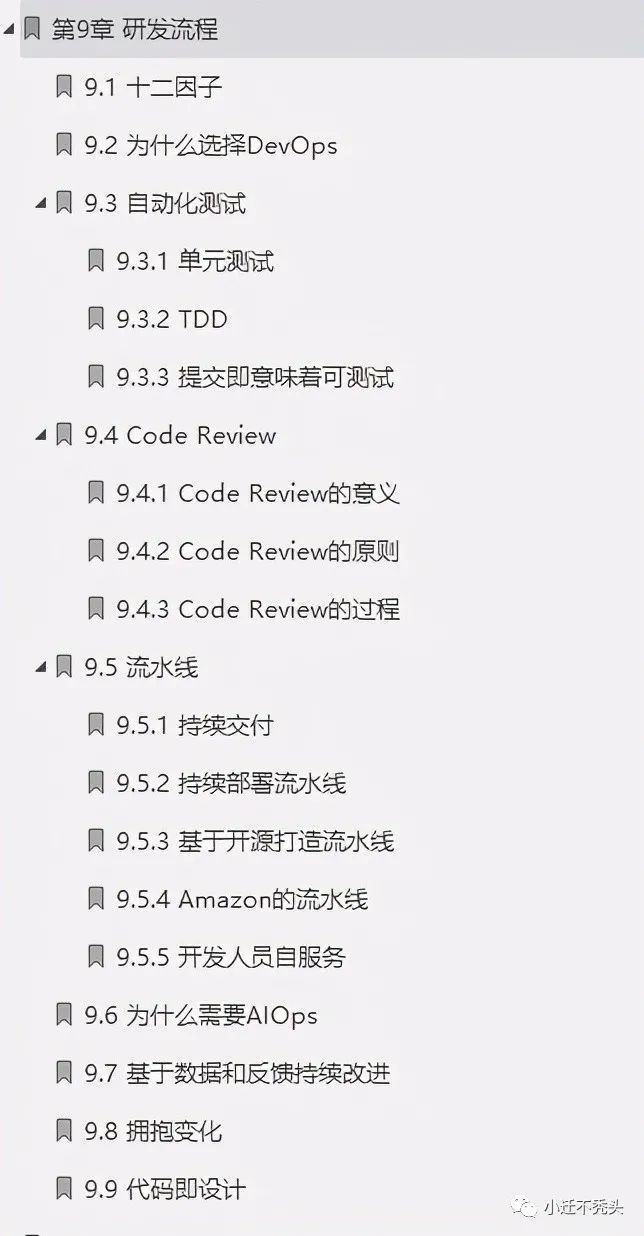Open 9.3.3 提交即意味着可测试

tap(255, 378)
